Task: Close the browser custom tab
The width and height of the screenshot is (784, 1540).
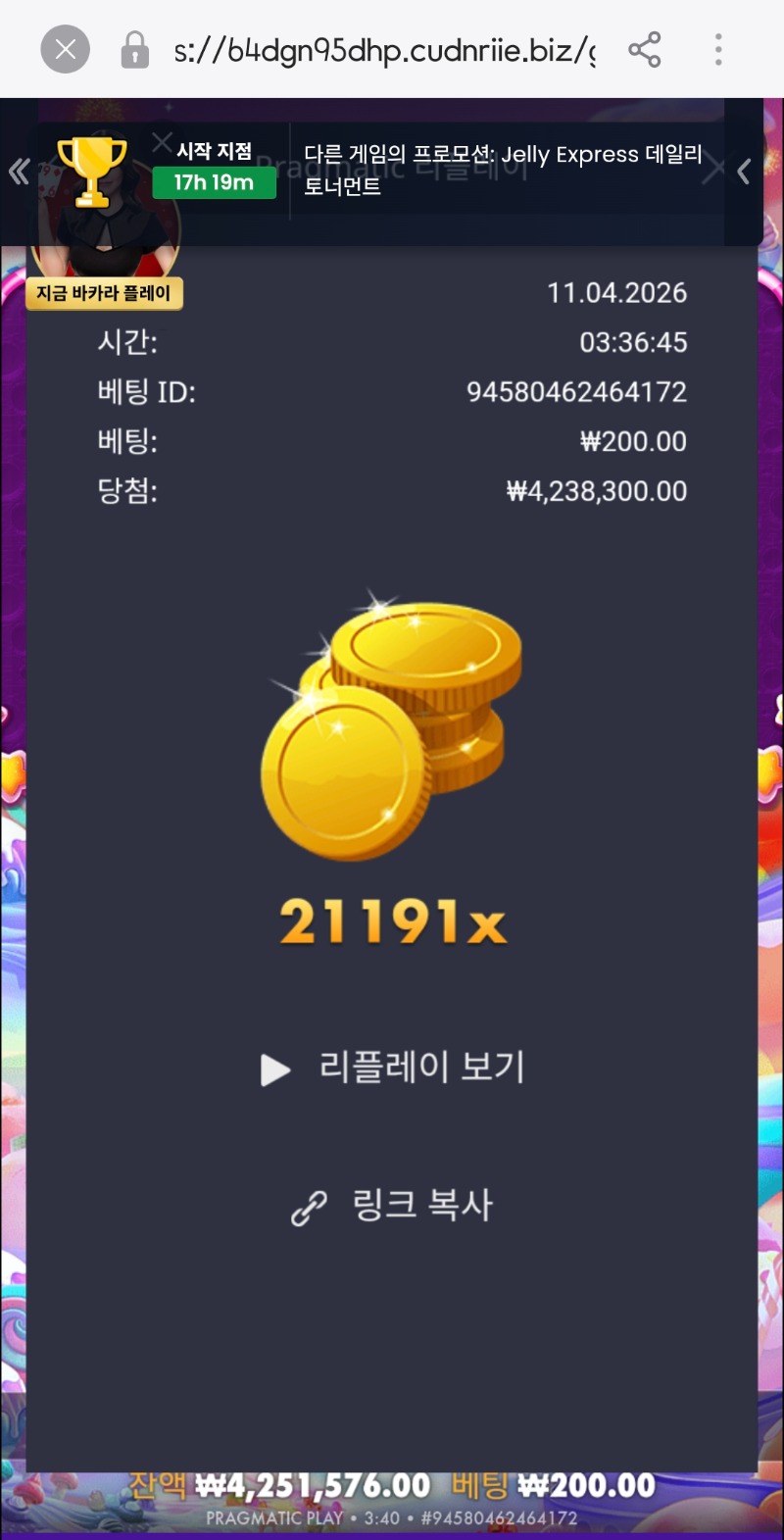Action: (65, 49)
